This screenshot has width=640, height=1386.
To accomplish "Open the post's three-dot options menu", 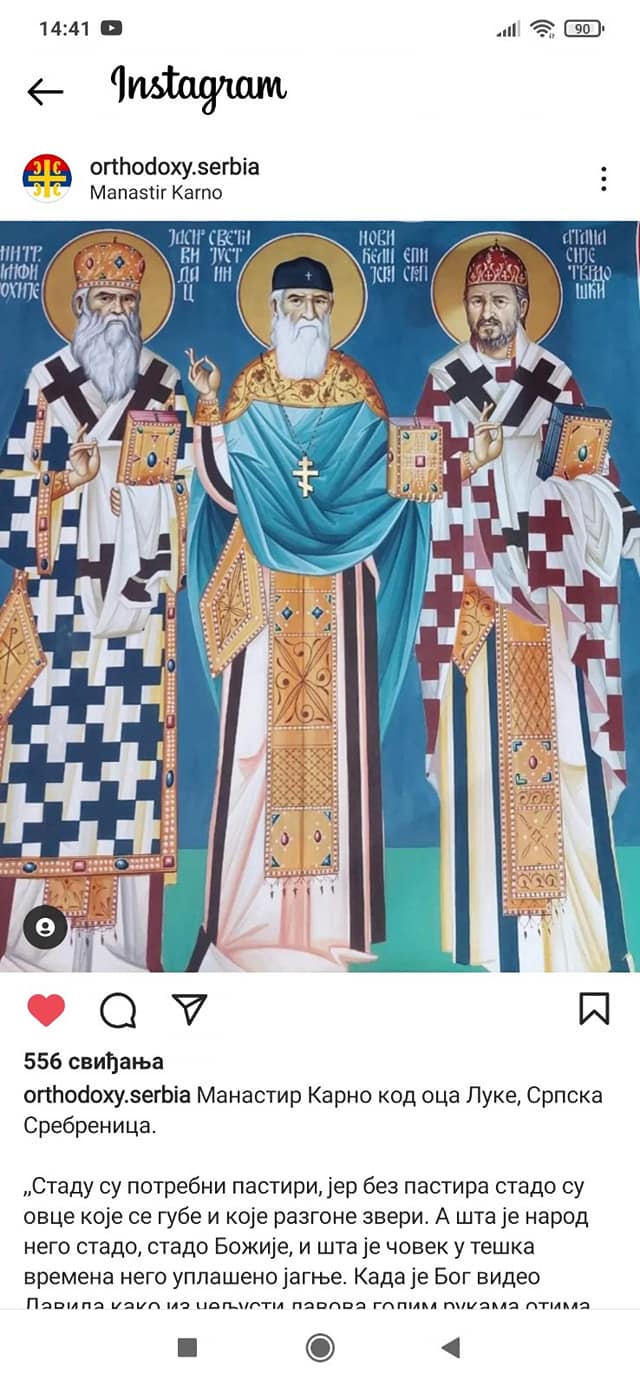I will click(x=604, y=179).
